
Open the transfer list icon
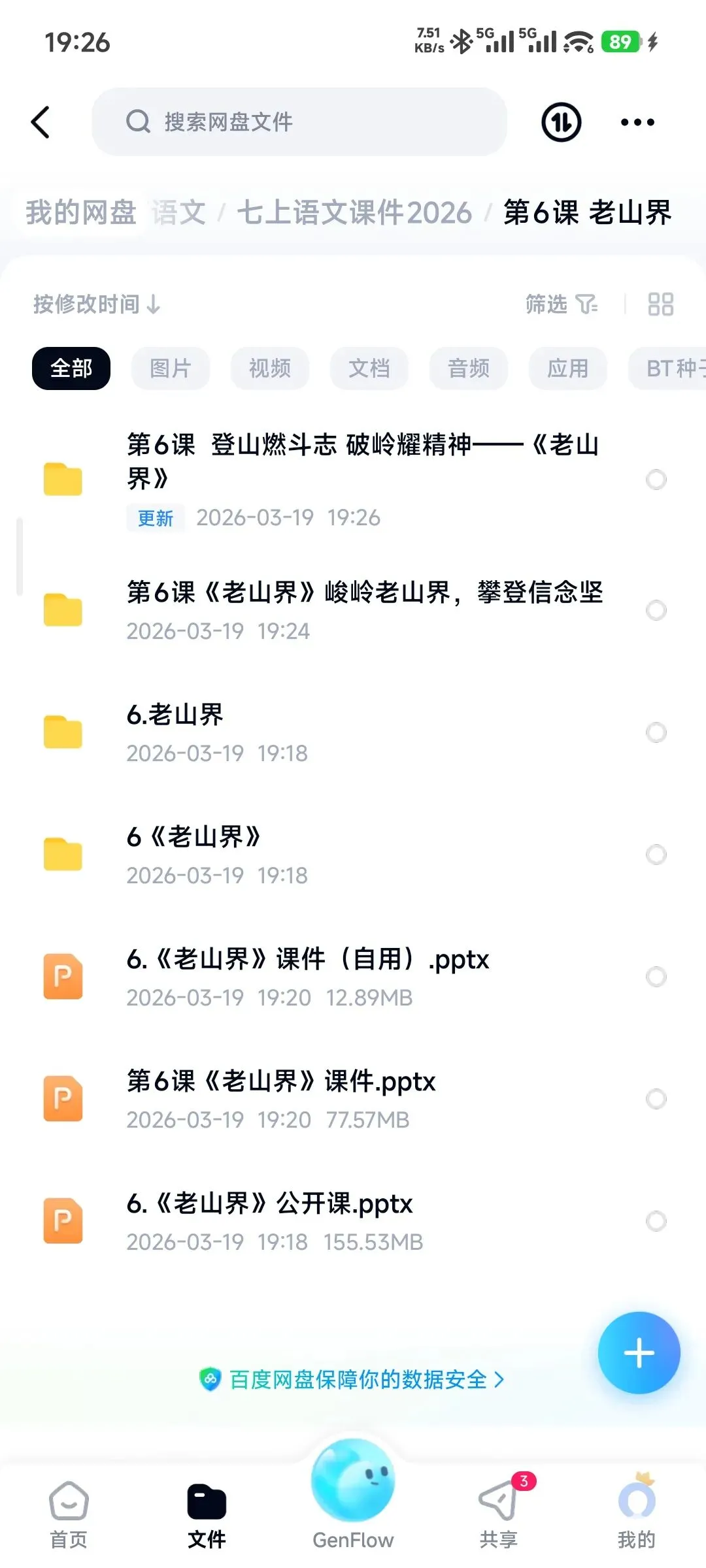pyautogui.click(x=561, y=122)
